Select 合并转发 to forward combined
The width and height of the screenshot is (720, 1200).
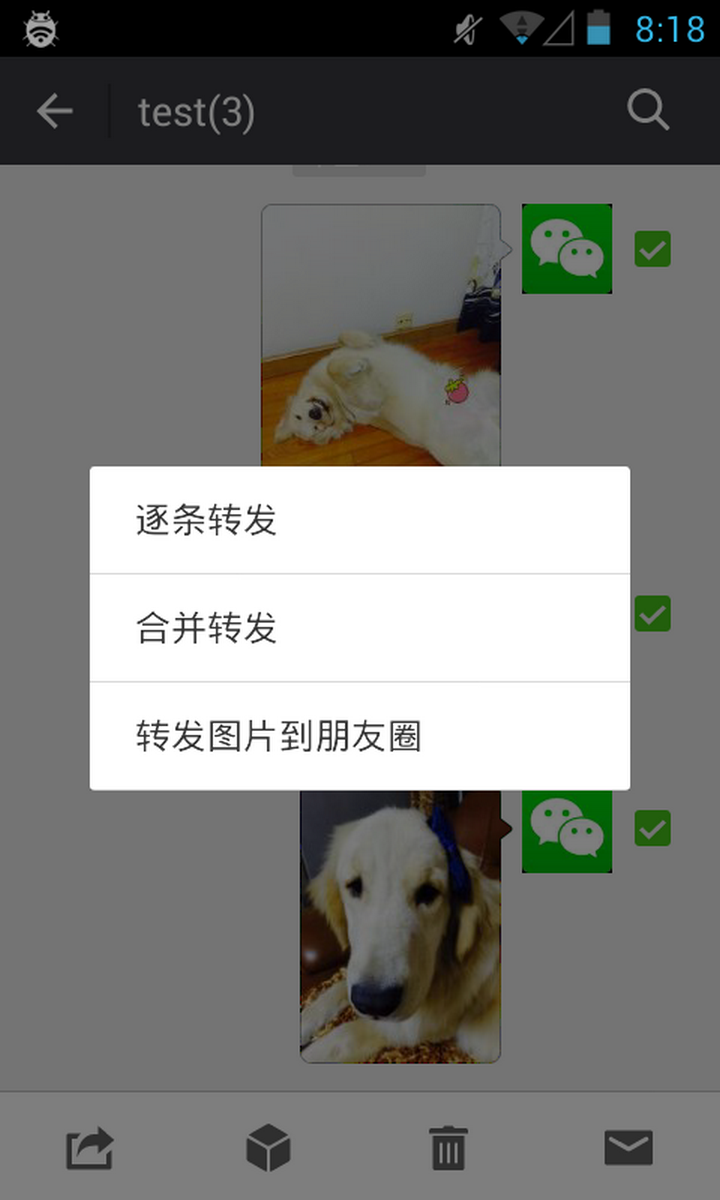point(360,628)
